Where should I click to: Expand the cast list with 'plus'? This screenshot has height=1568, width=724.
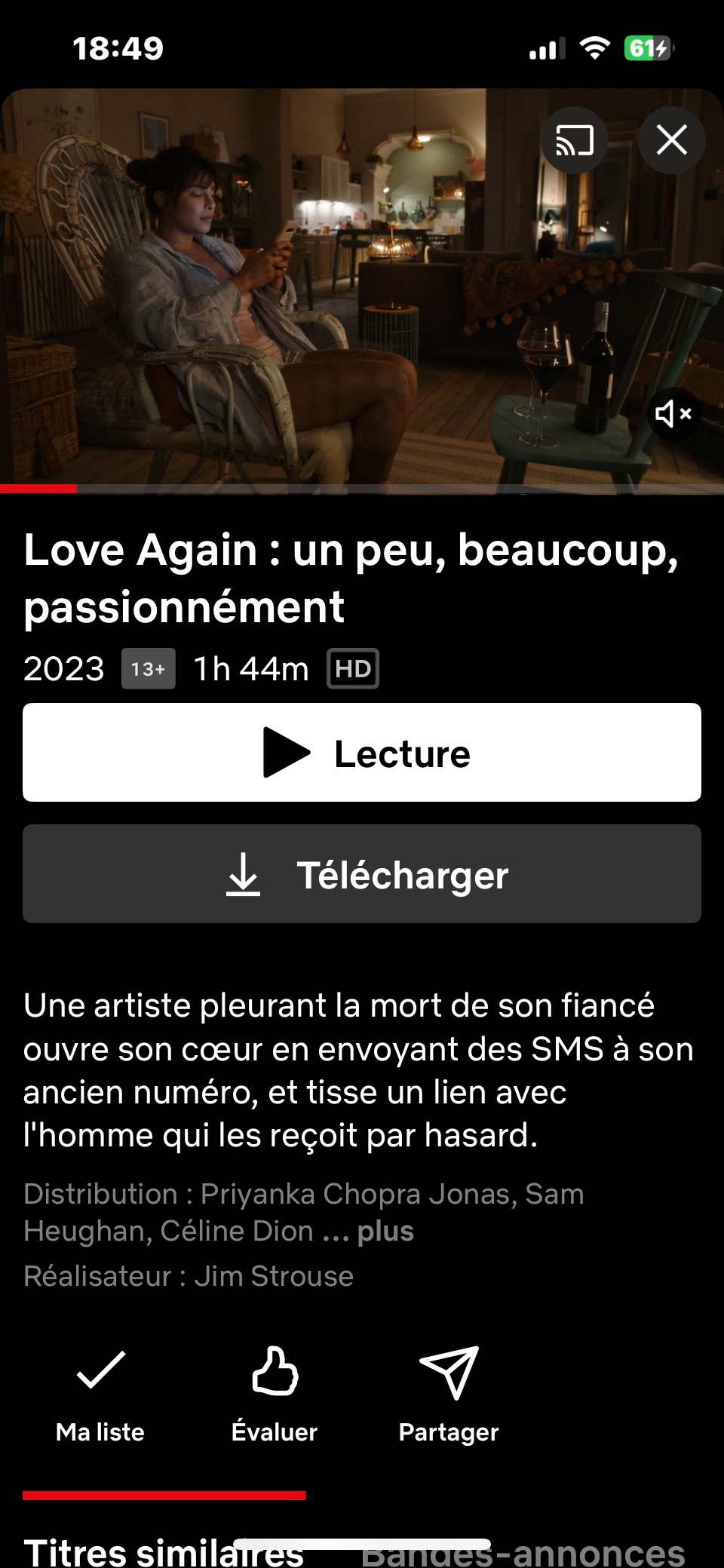(385, 1232)
